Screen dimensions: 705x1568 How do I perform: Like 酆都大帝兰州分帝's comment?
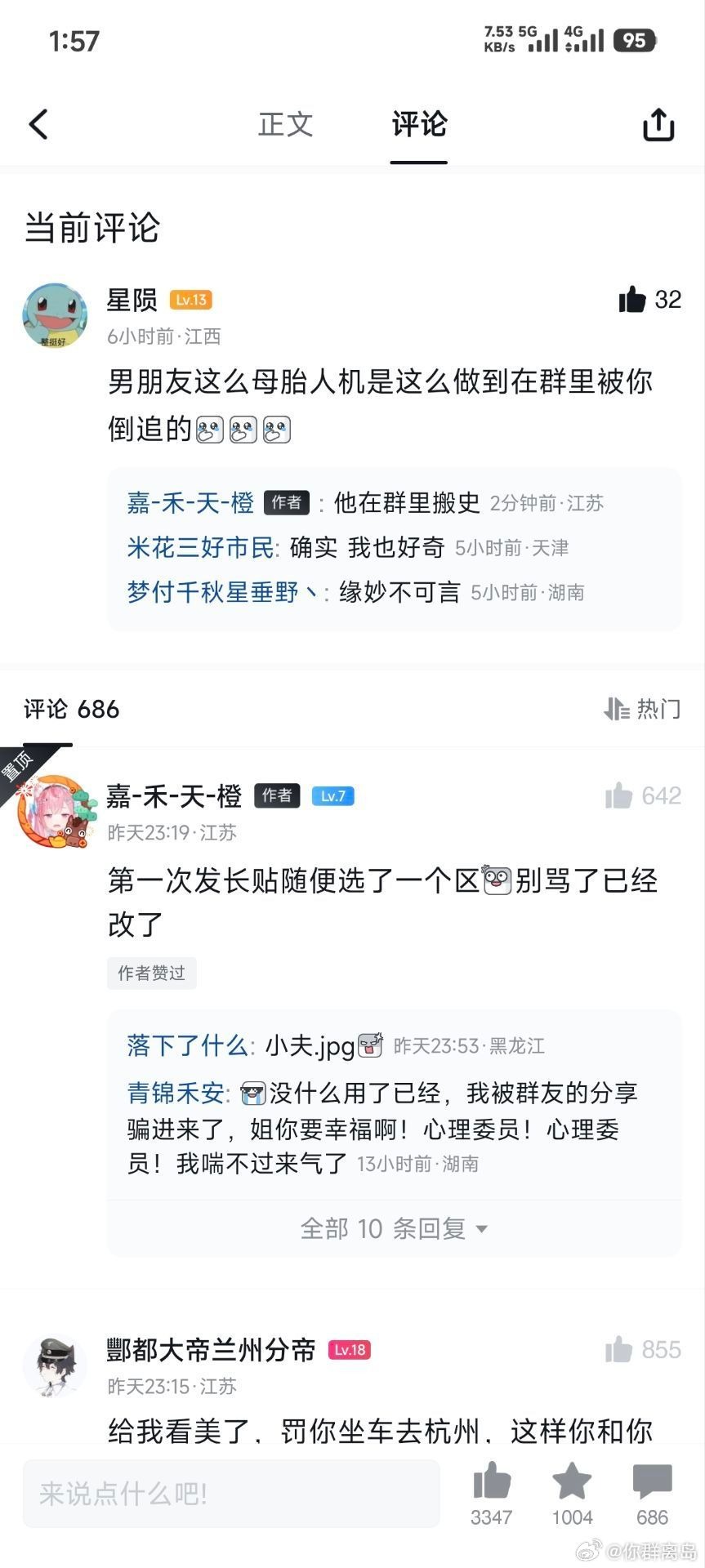pyautogui.click(x=620, y=1349)
